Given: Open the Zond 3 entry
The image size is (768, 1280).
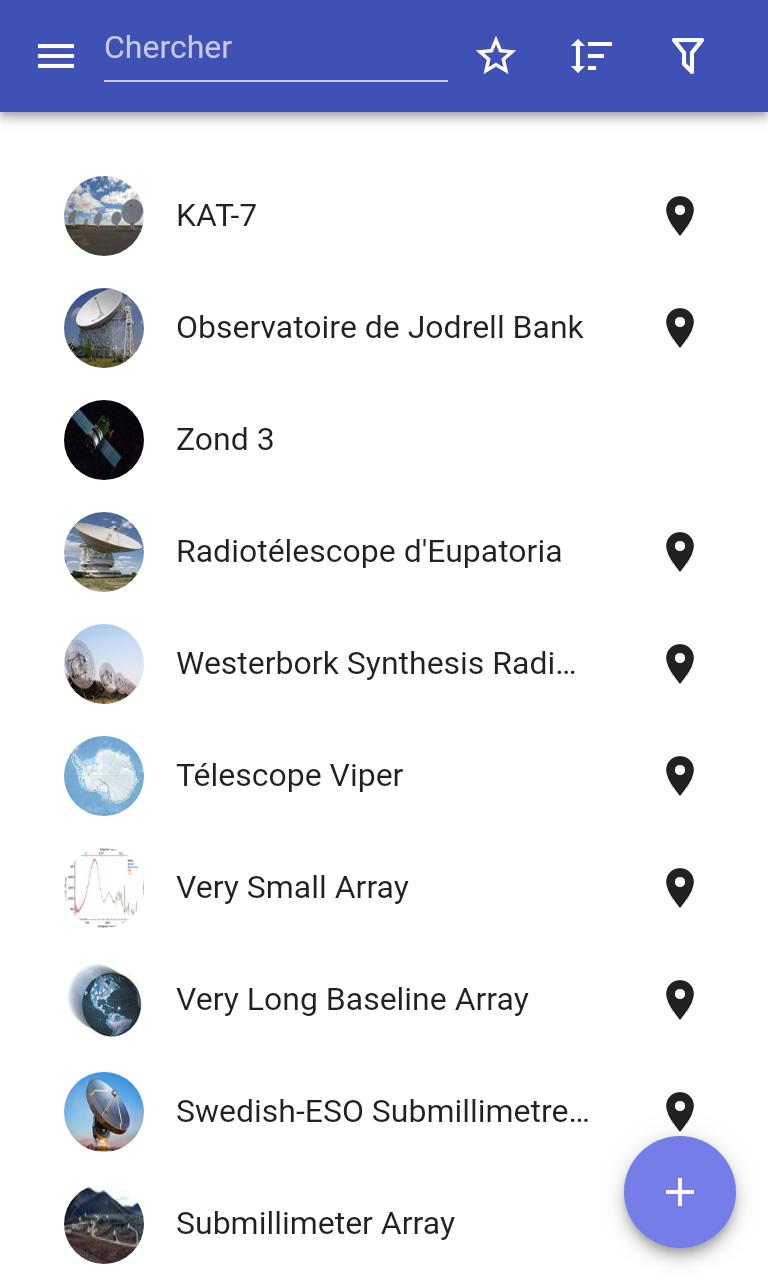Looking at the screenshot, I should point(384,440).
